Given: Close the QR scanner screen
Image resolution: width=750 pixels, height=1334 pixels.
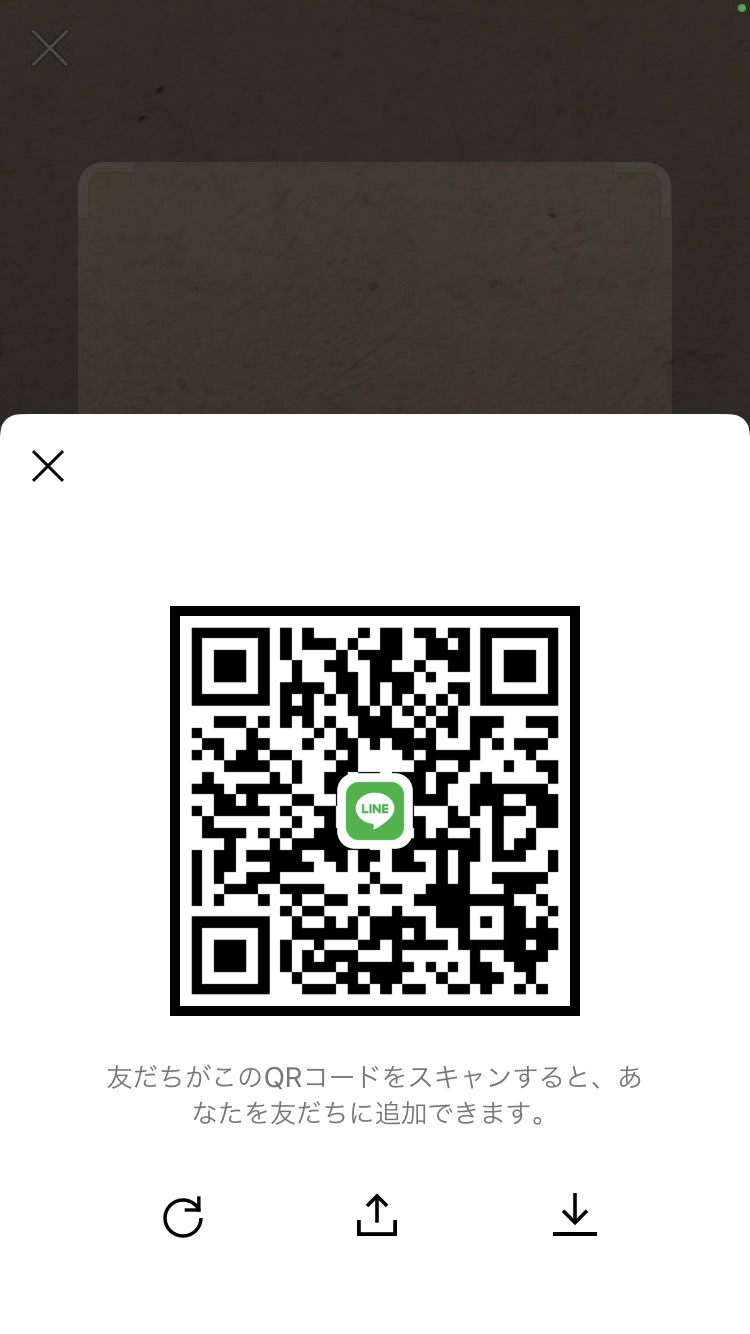Looking at the screenshot, I should 49,48.
